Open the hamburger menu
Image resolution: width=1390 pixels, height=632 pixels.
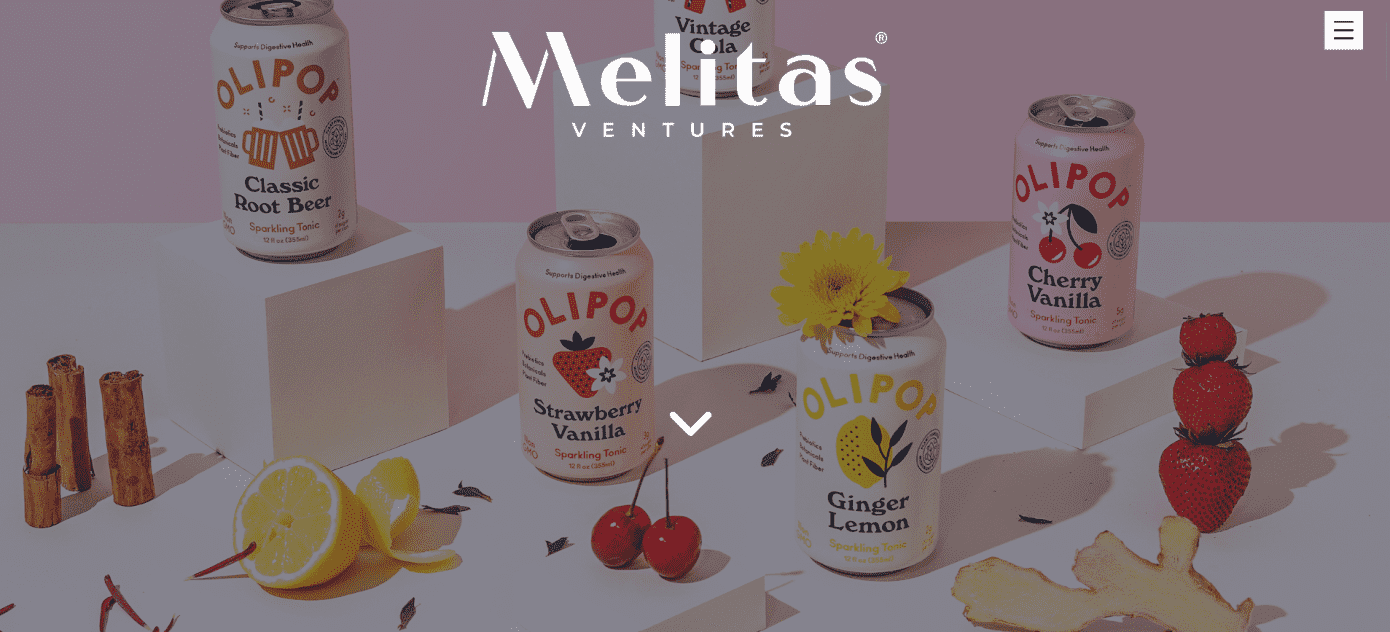coord(1343,30)
